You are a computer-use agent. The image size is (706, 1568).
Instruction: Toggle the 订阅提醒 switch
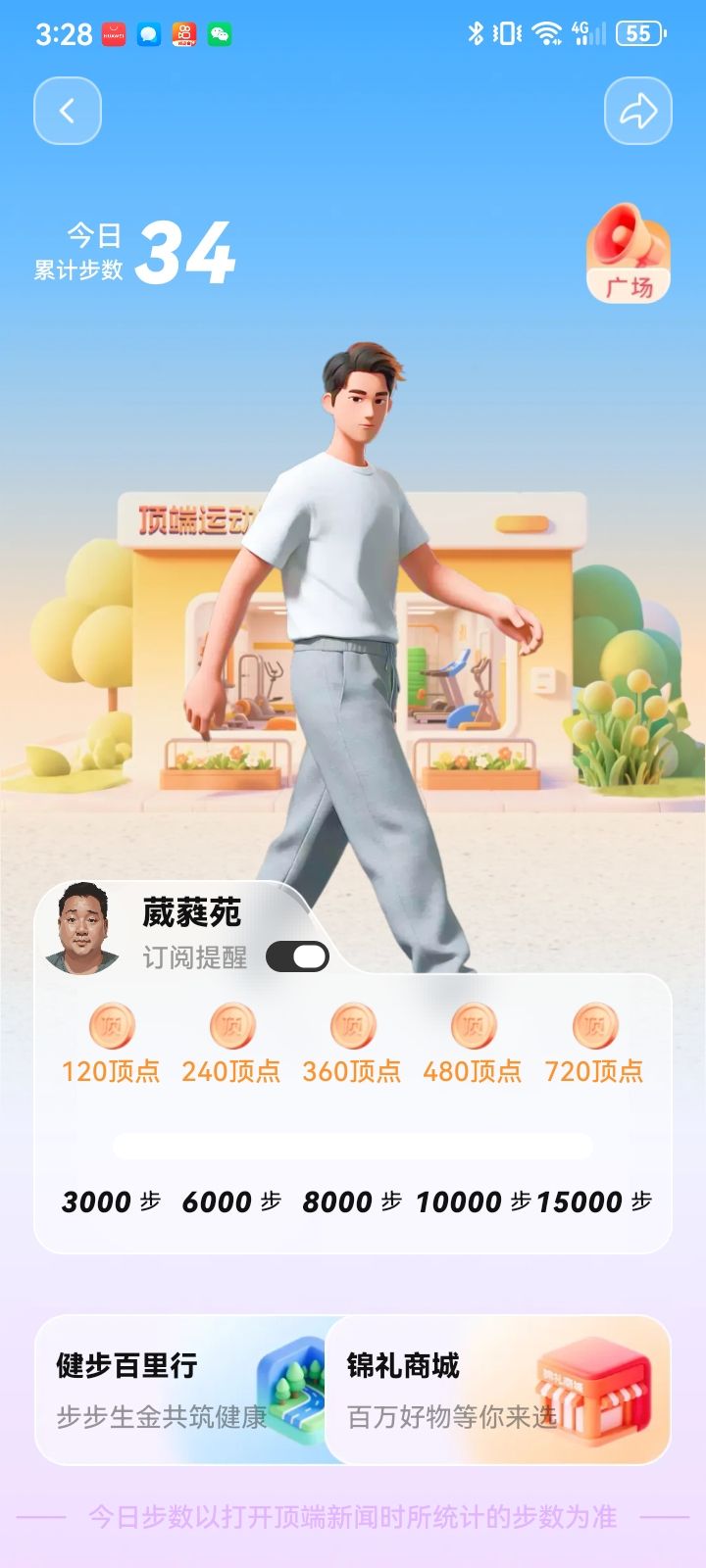click(297, 956)
